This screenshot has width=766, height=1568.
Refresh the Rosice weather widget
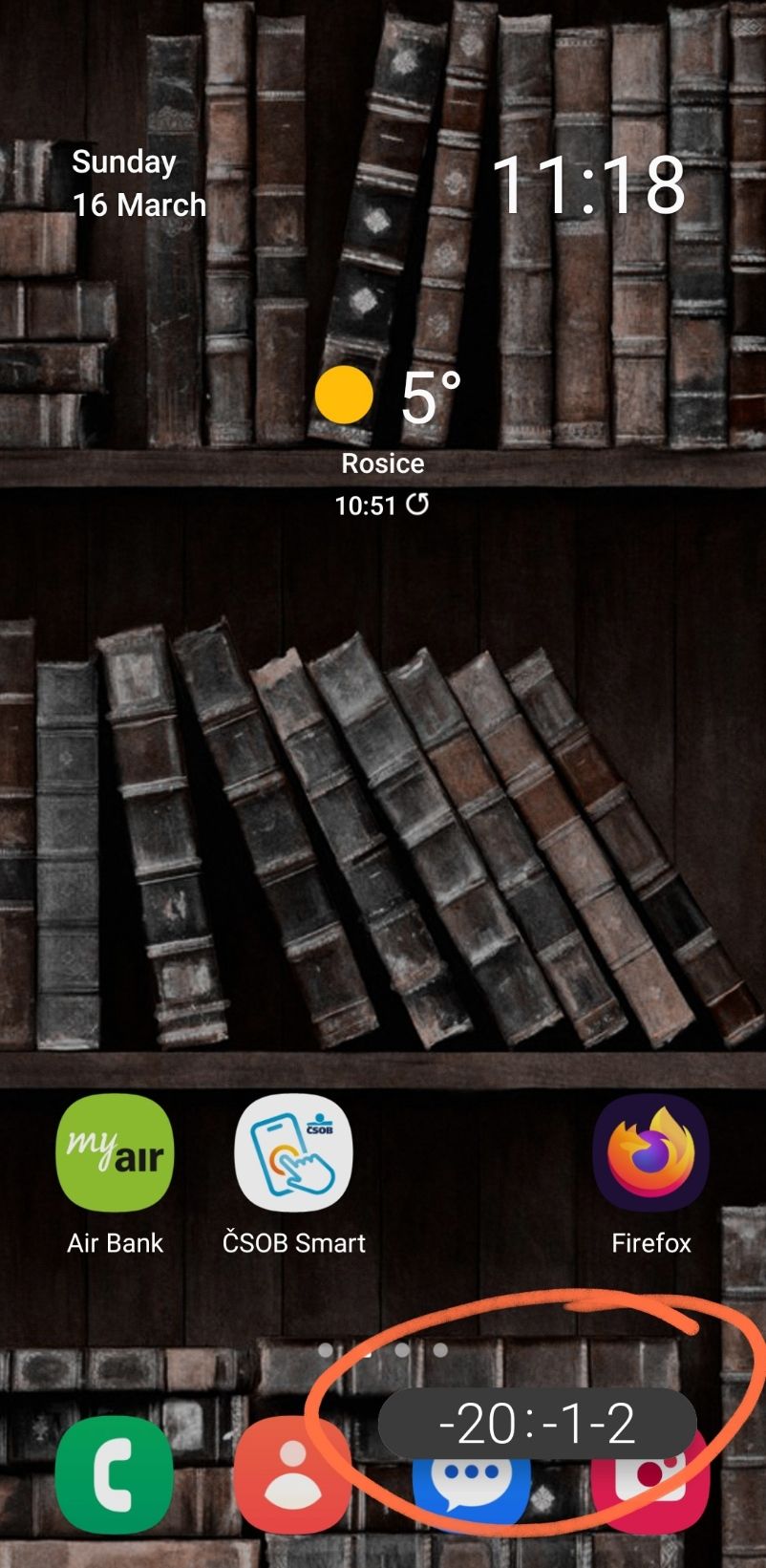[417, 504]
